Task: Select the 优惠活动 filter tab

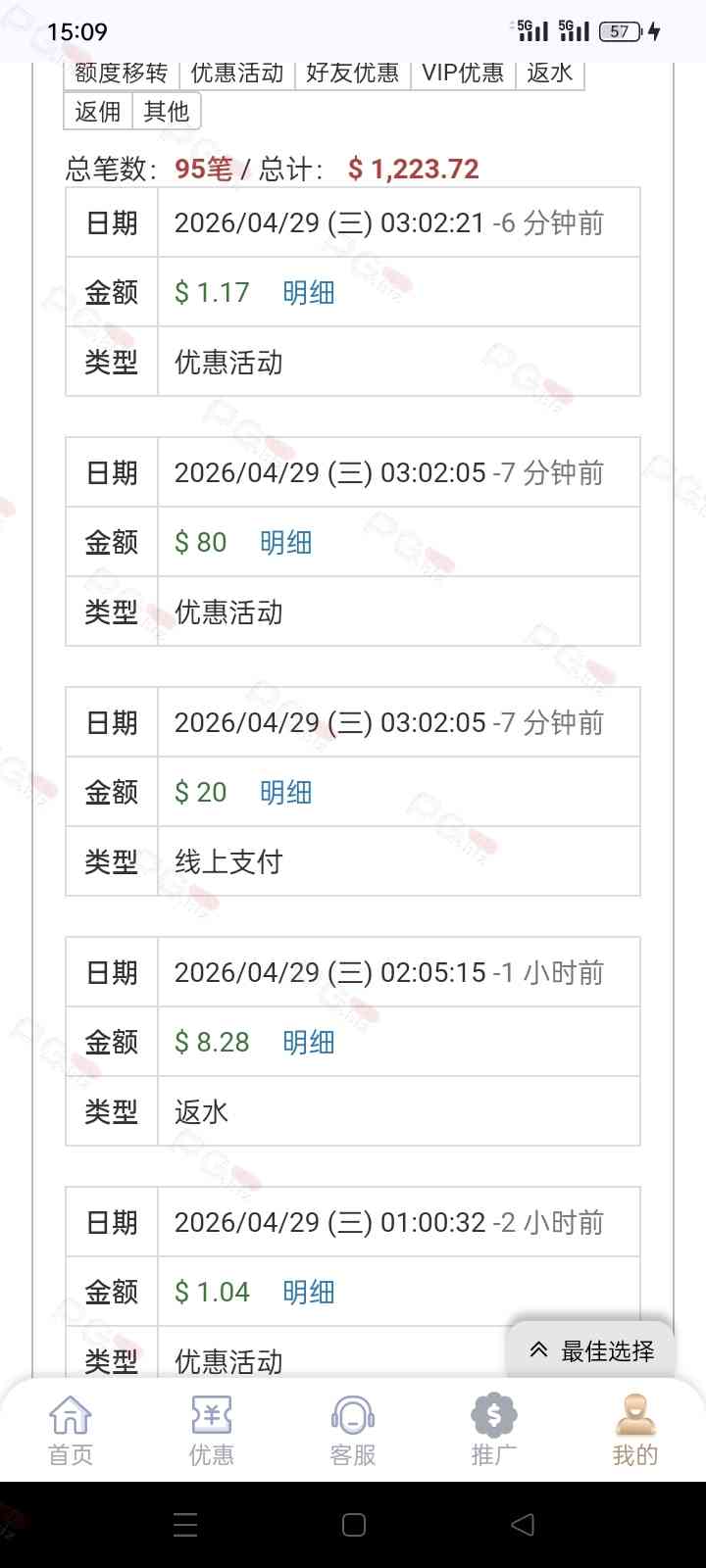Action: point(237,73)
